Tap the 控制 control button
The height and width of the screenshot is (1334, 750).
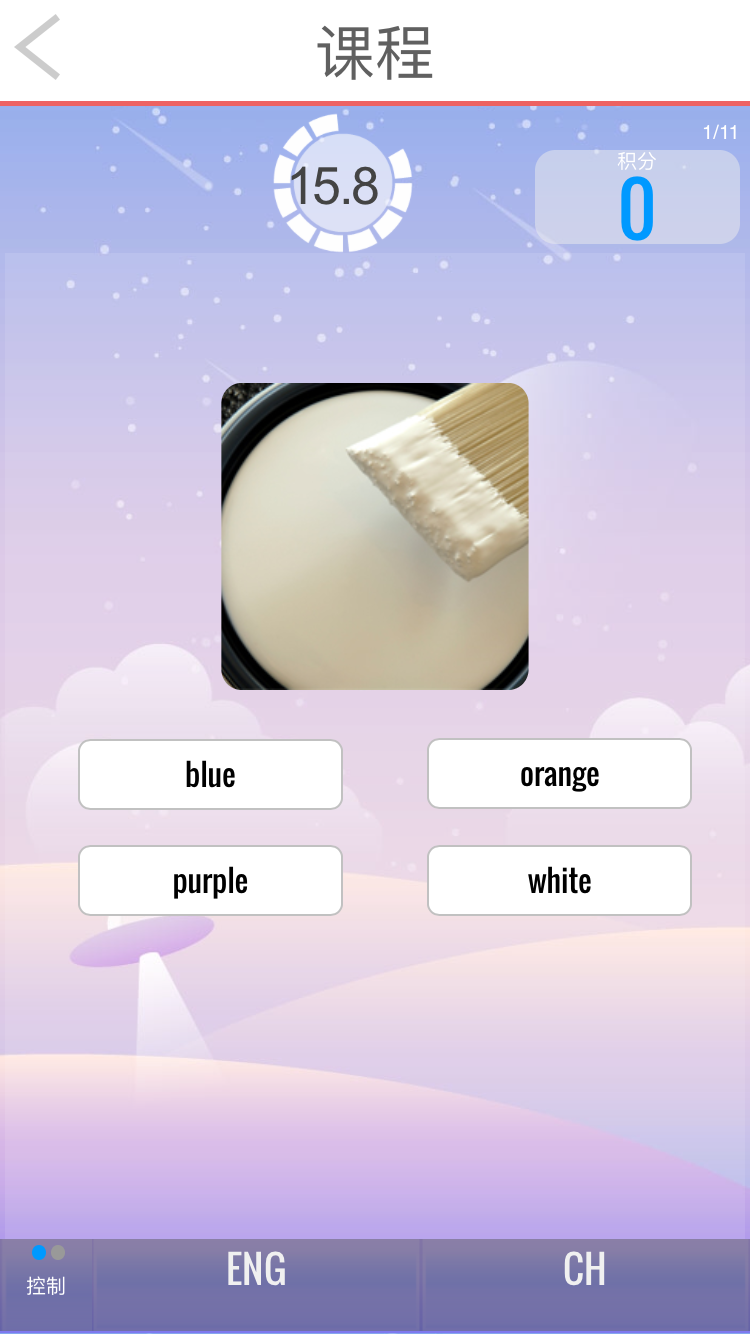[48, 1284]
